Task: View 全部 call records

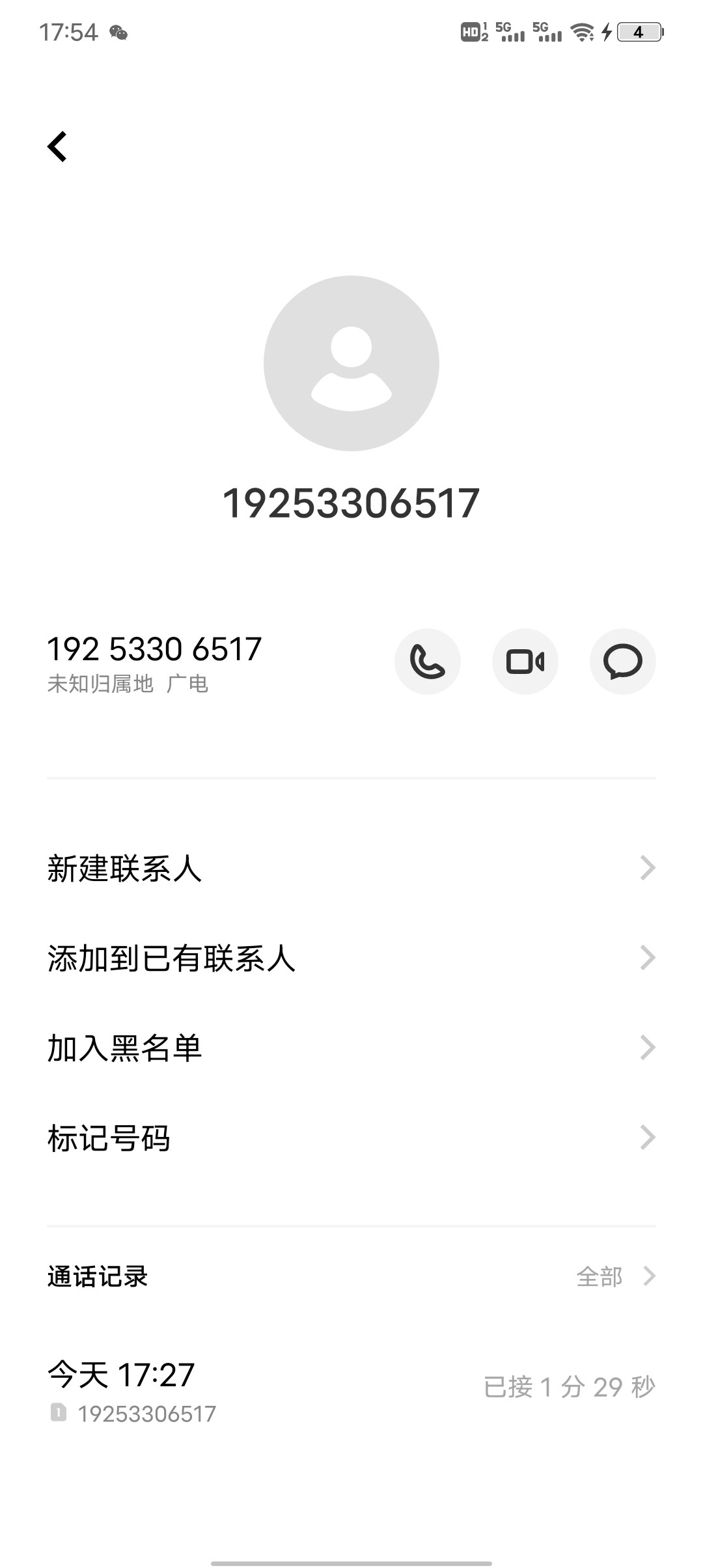Action: point(616,1276)
